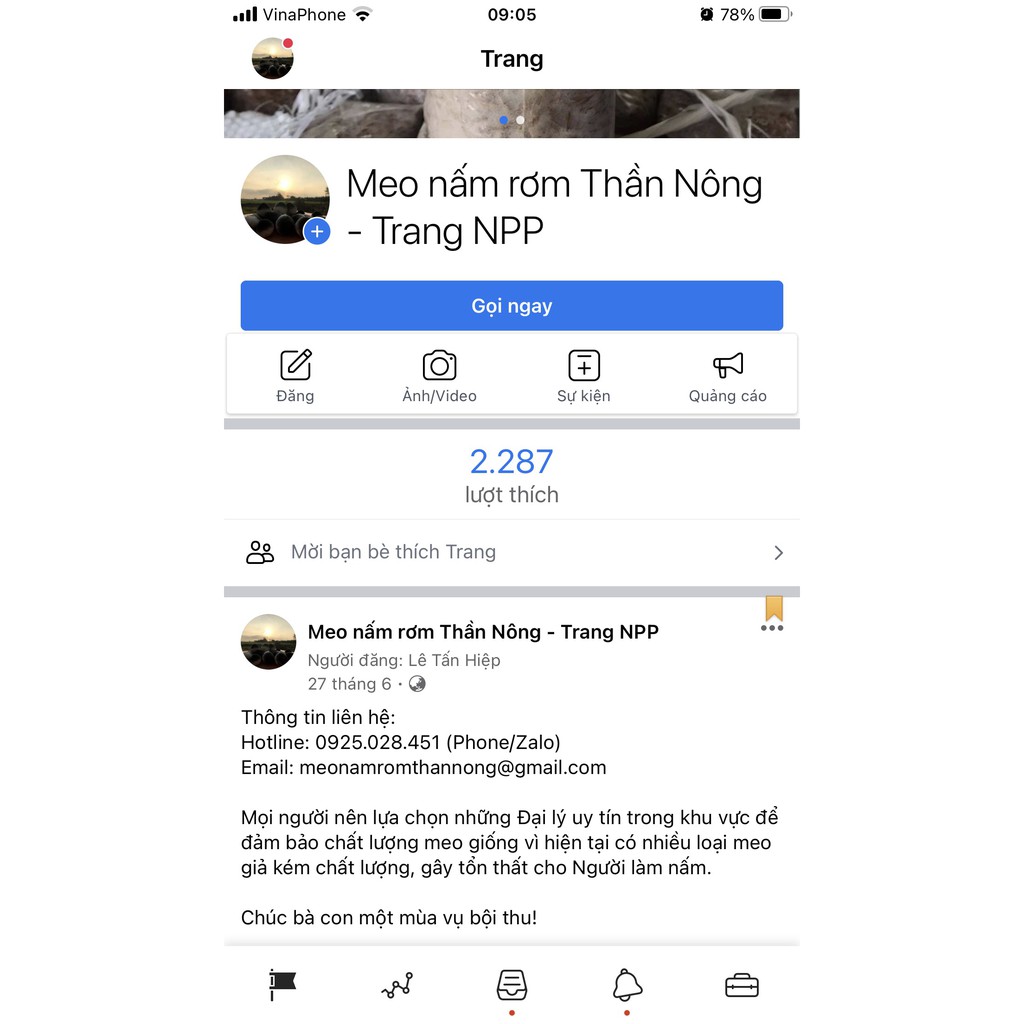This screenshot has width=1024, height=1024.
Task: Open Mời bạn bè thích Trang row
Action: point(511,552)
